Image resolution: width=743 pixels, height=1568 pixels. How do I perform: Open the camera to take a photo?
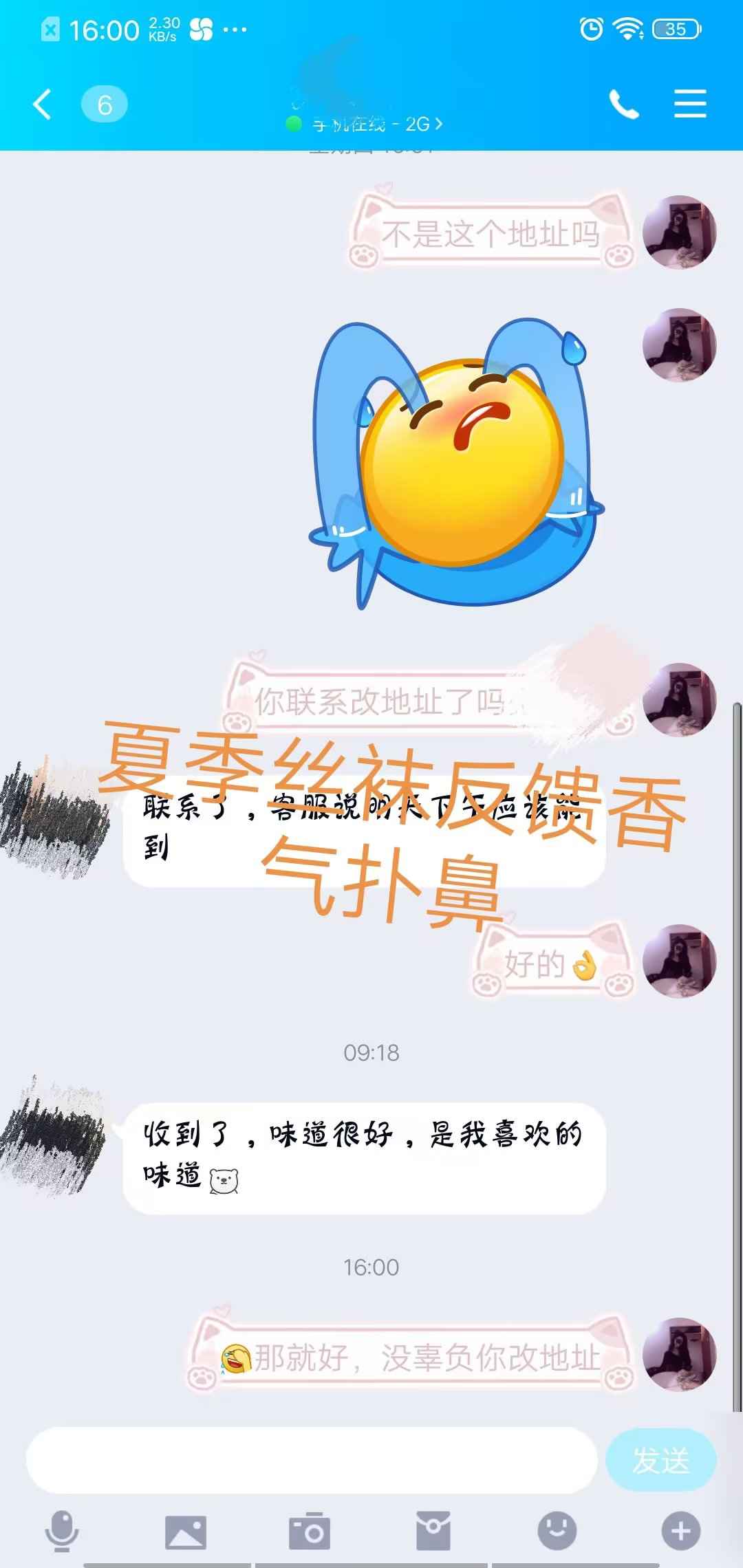(310, 1531)
